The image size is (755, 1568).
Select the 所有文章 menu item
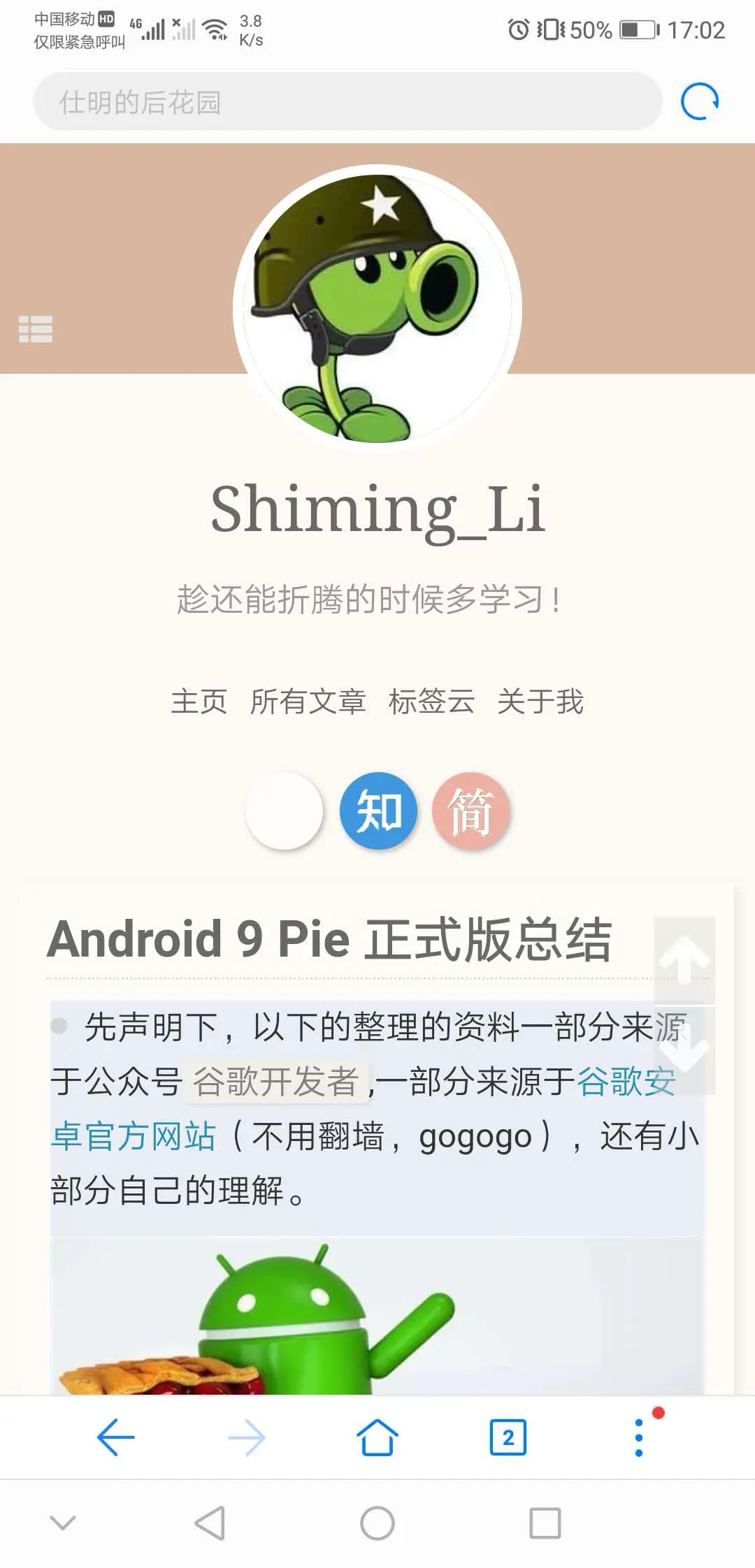(308, 703)
